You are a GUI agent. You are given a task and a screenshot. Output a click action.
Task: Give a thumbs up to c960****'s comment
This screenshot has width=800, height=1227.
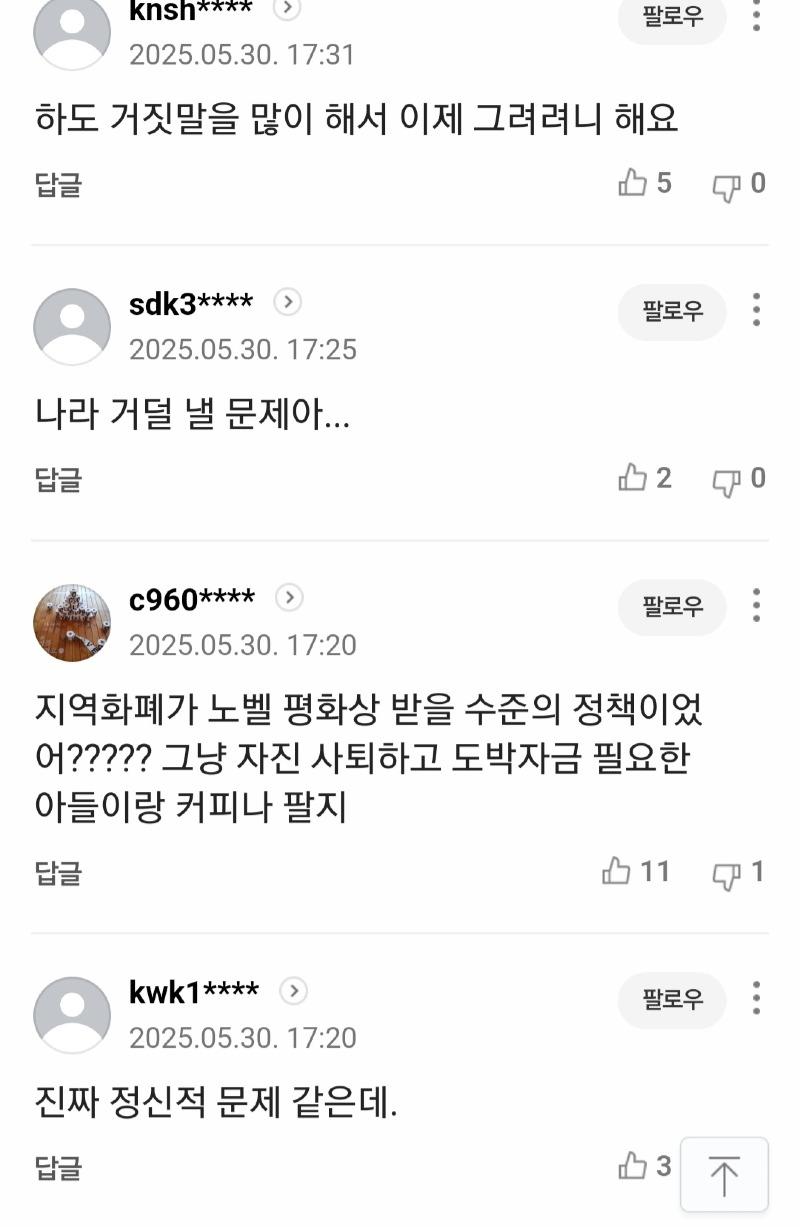tap(615, 872)
